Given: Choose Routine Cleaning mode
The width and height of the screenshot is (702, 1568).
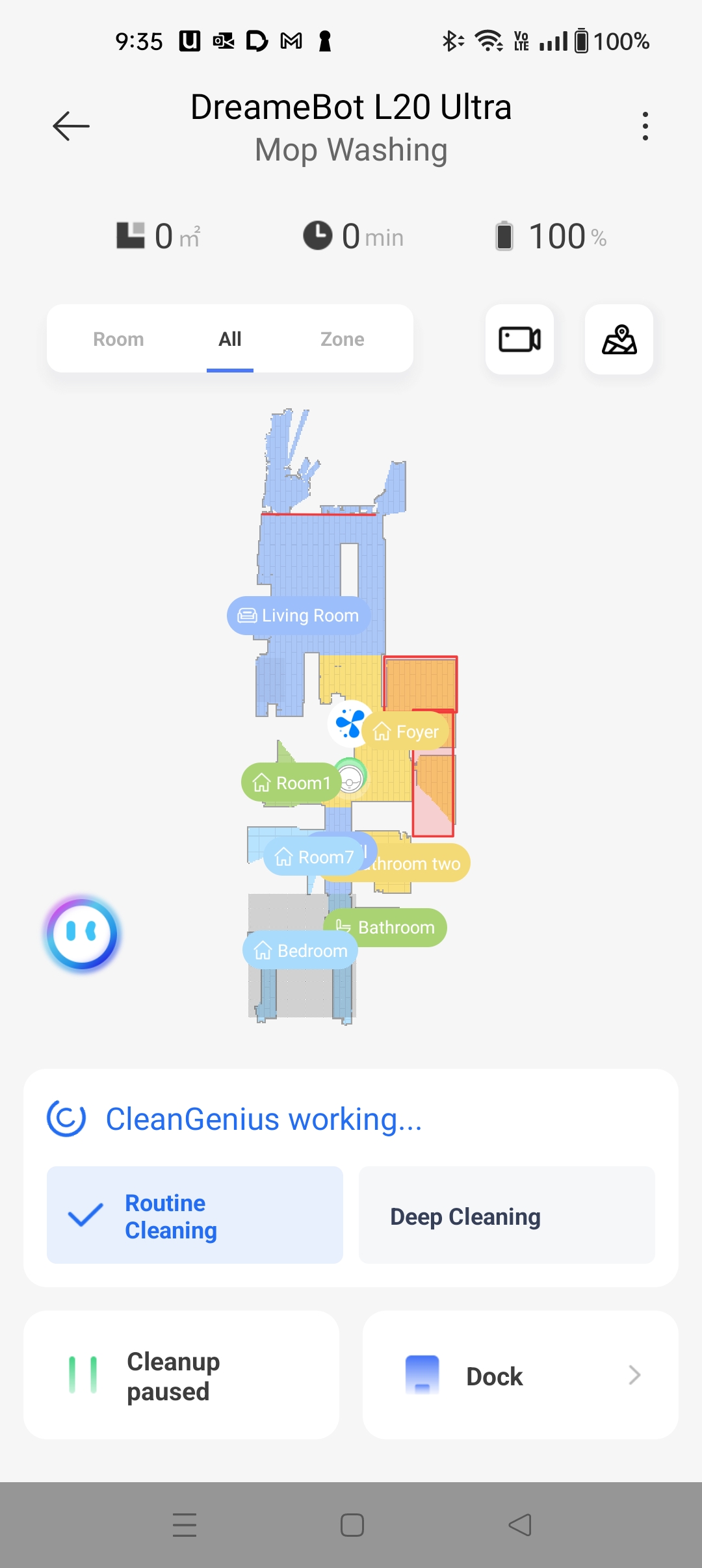Looking at the screenshot, I should click(x=195, y=1216).
